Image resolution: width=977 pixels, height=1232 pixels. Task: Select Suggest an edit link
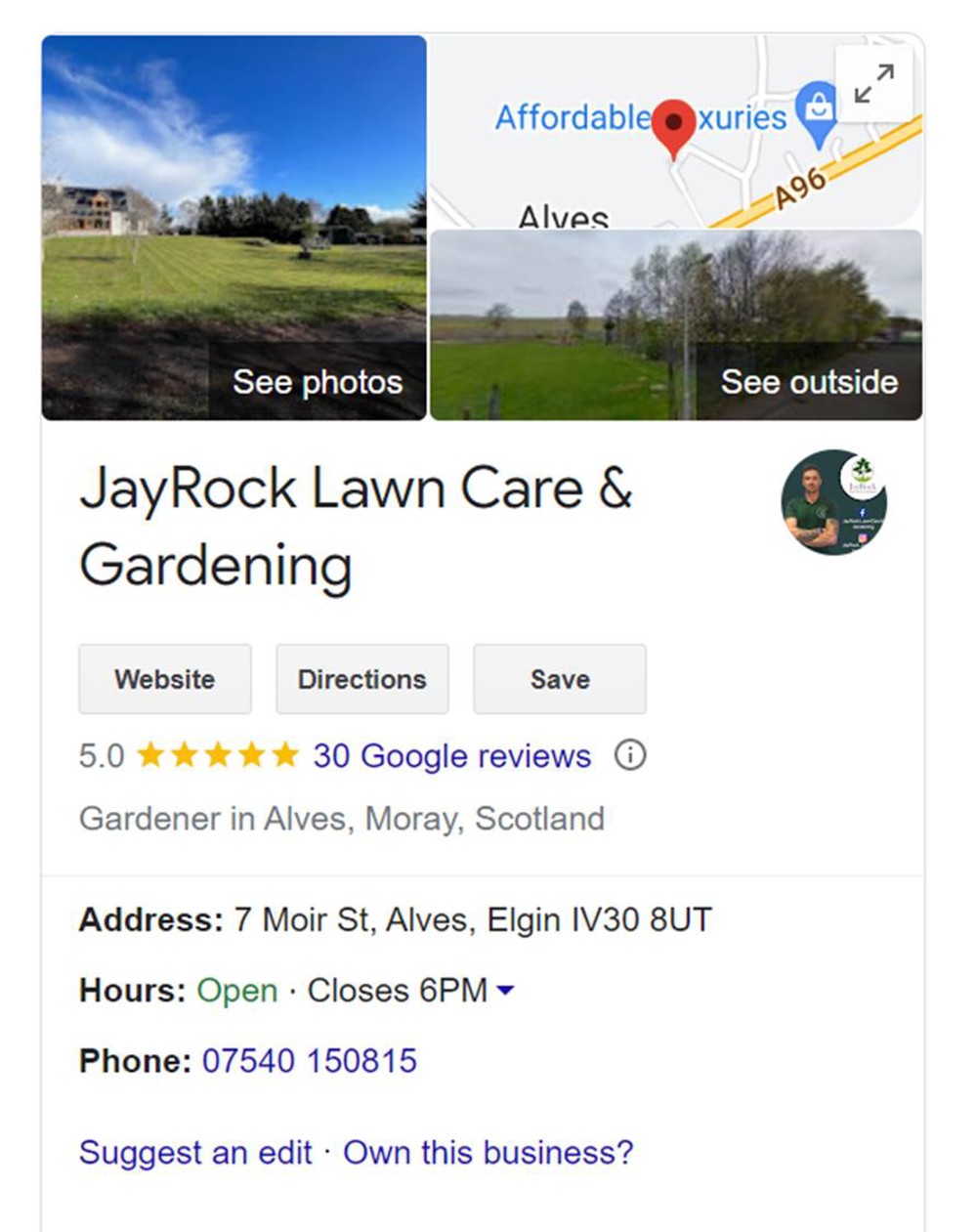click(195, 1153)
